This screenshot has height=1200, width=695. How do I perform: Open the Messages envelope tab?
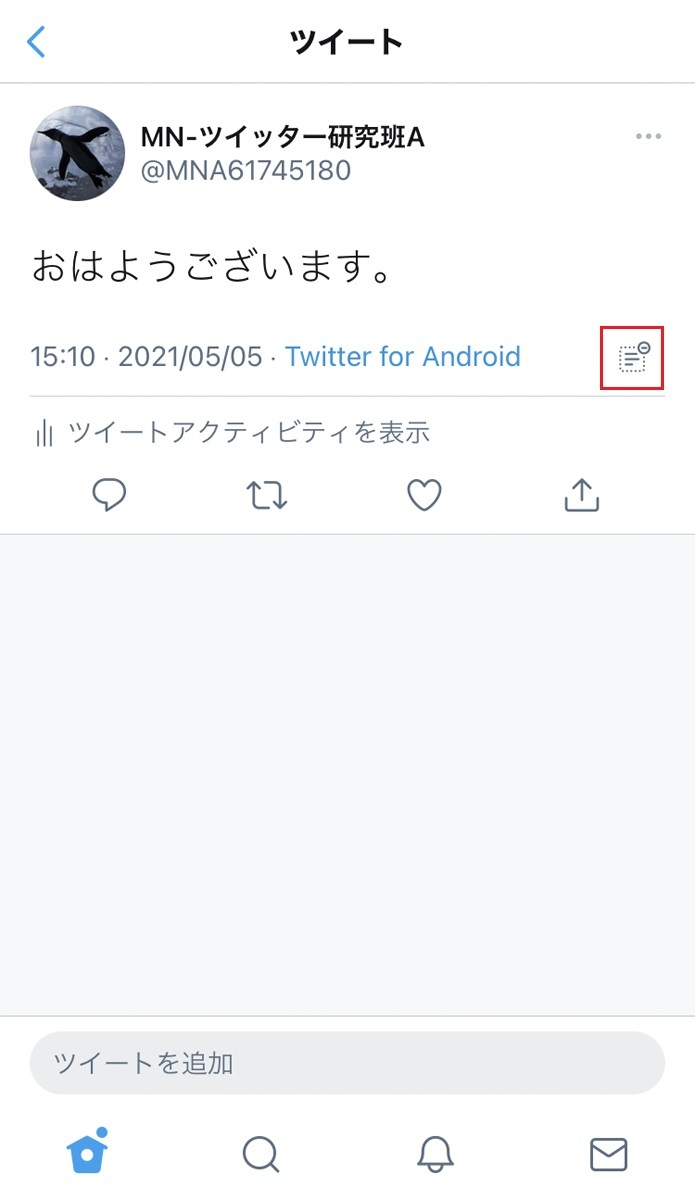point(609,1154)
